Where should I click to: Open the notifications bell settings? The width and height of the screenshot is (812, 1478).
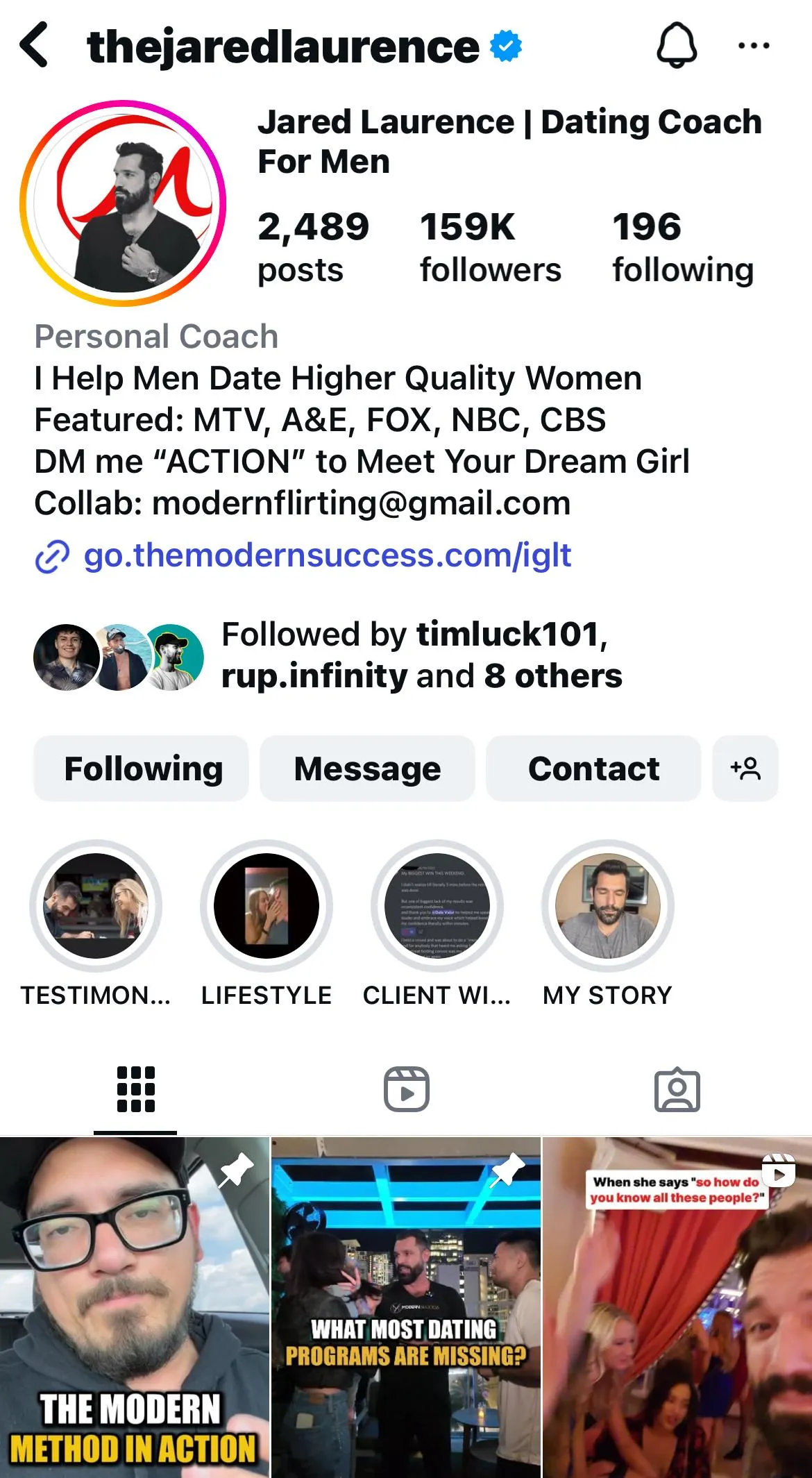click(676, 45)
